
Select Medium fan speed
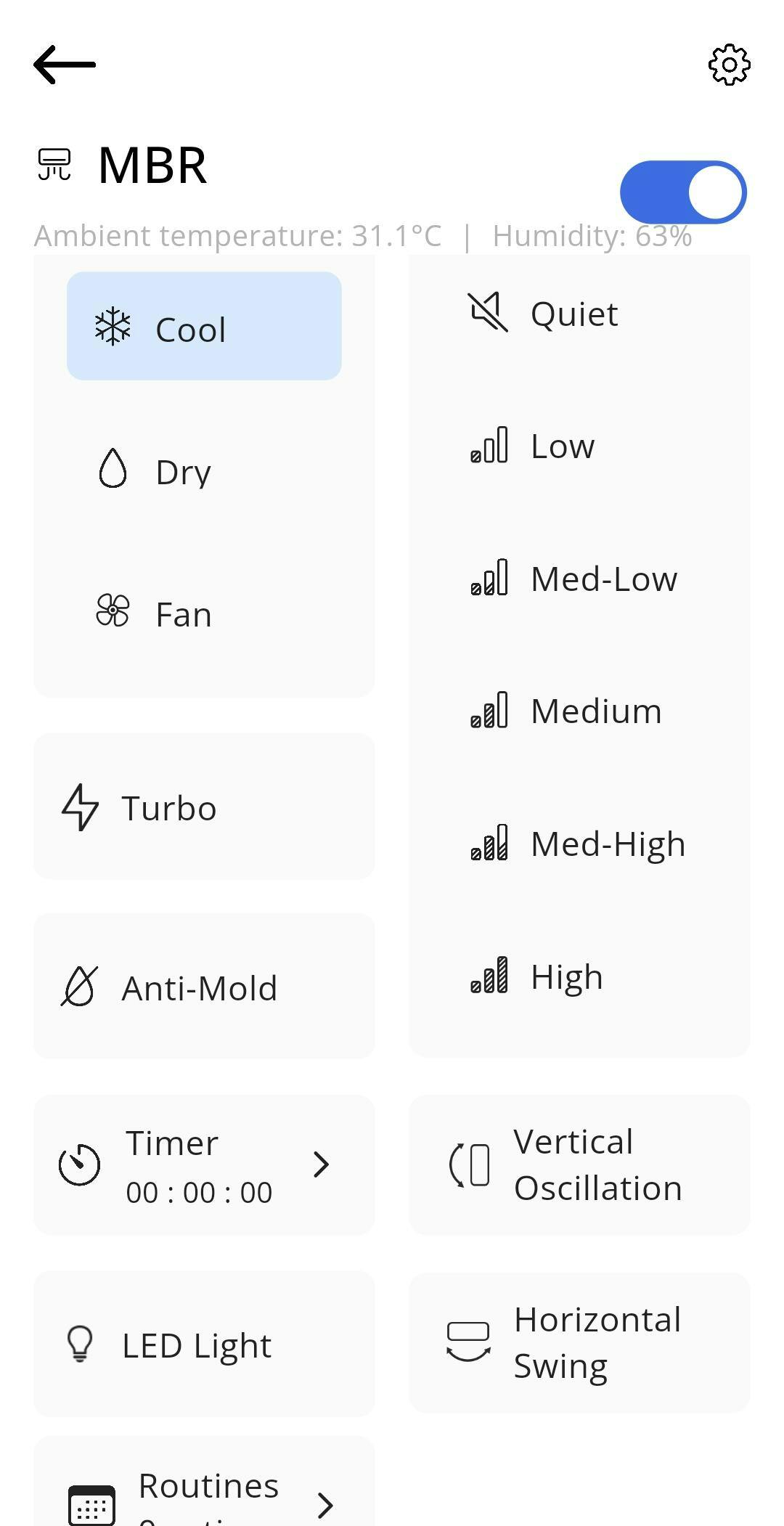coord(579,711)
